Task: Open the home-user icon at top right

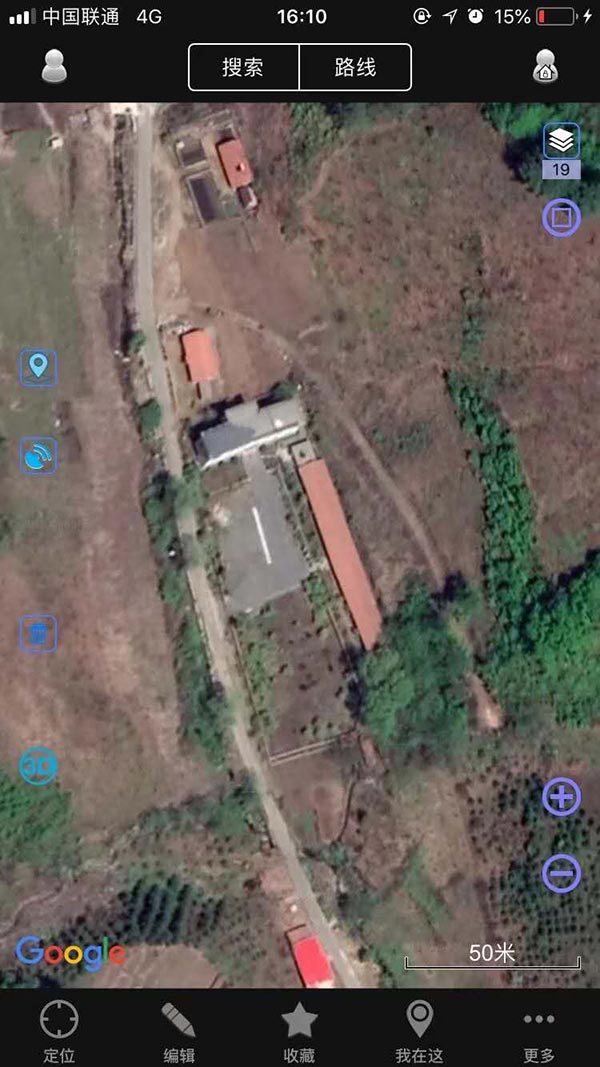Action: tap(545, 66)
